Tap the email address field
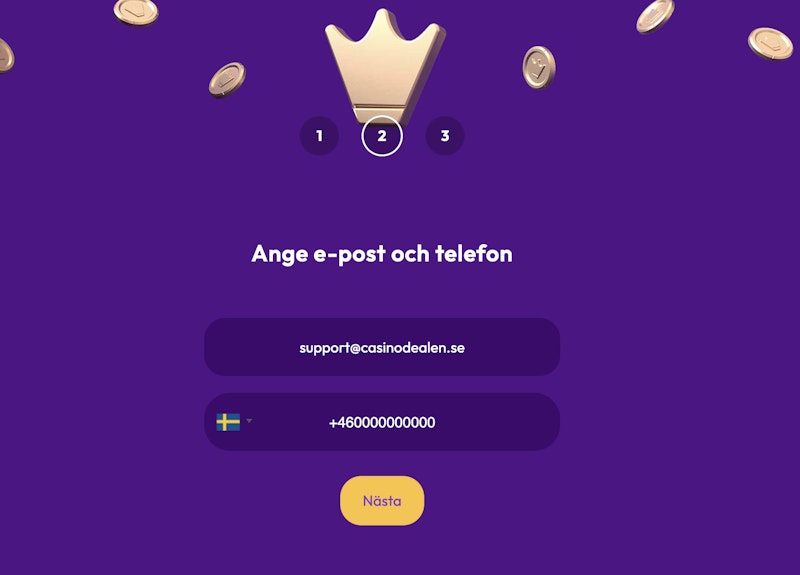Screen dimensions: 800x575 (x=381, y=348)
